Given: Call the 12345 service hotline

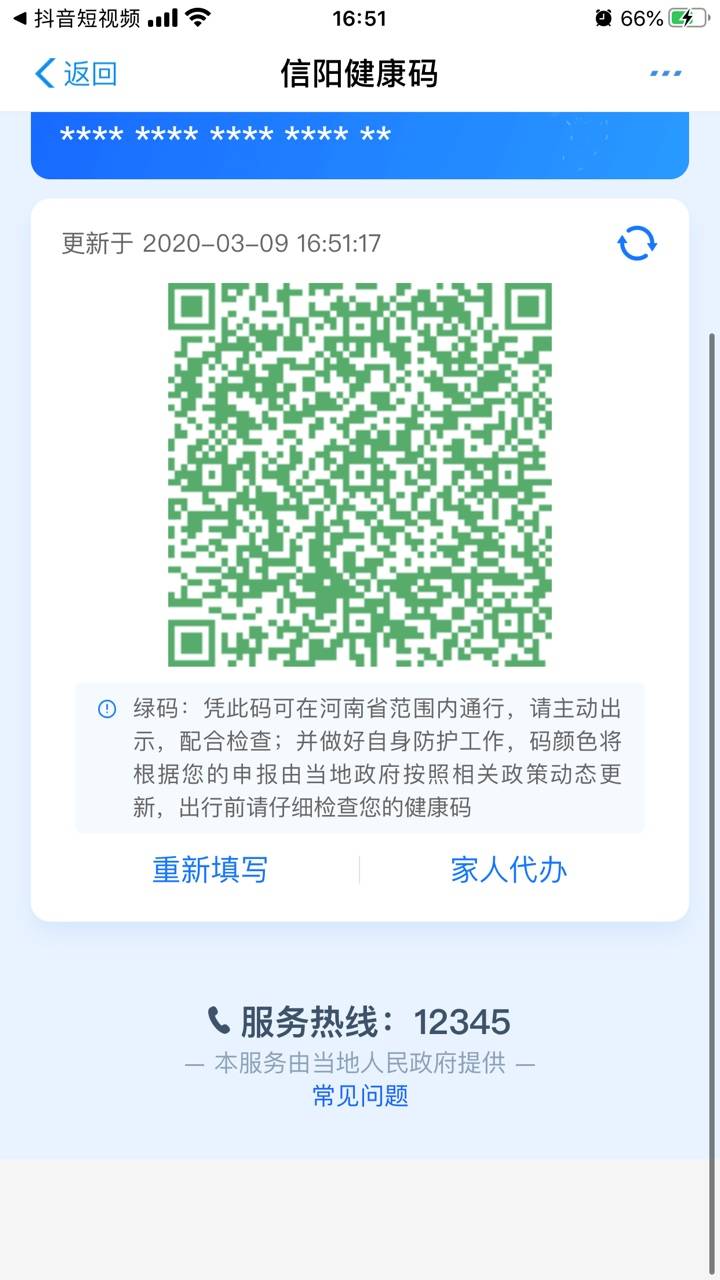Looking at the screenshot, I should tap(360, 1022).
